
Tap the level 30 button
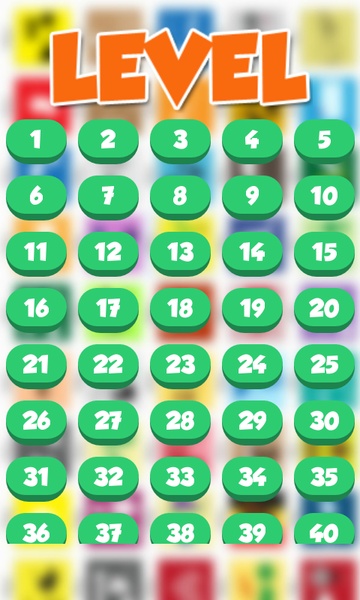point(324,422)
